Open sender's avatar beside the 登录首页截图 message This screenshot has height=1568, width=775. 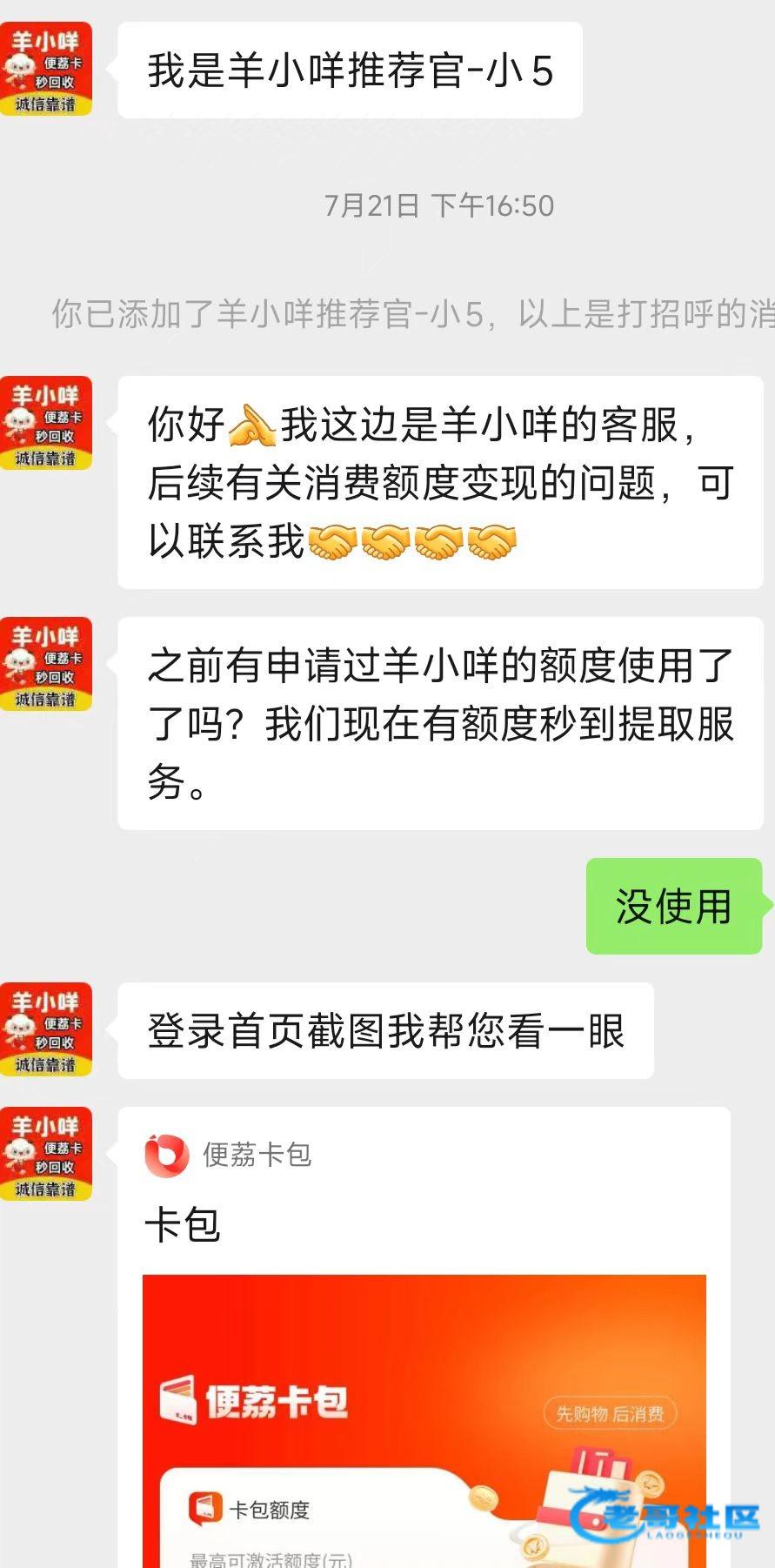point(46,1029)
